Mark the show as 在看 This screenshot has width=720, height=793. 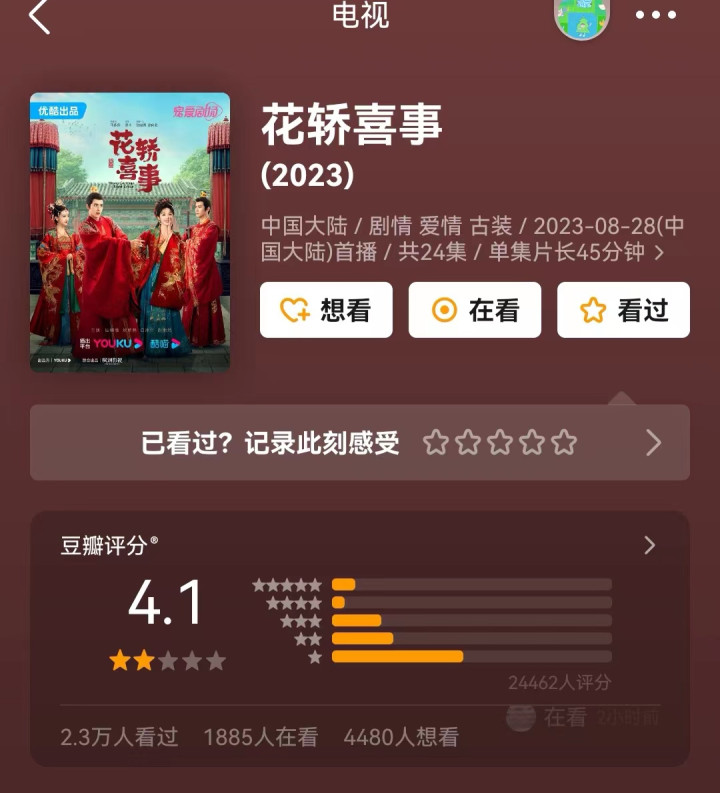[x=475, y=310]
